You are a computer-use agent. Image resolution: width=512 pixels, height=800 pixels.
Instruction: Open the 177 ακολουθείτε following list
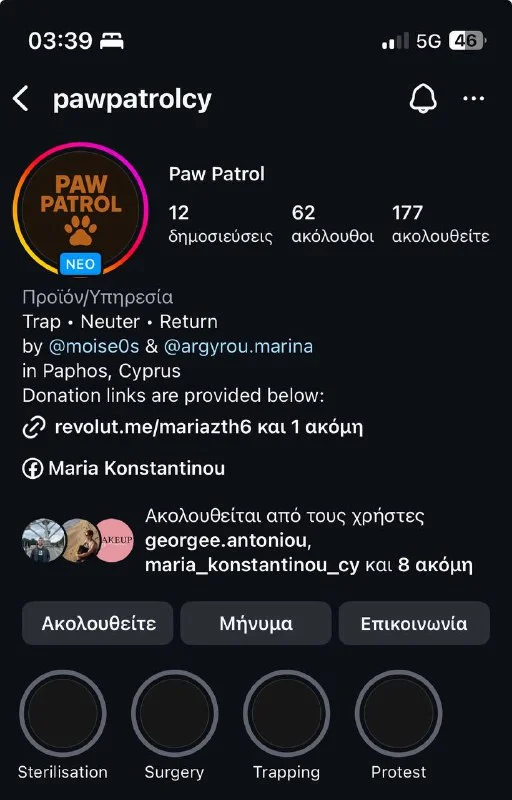441,224
